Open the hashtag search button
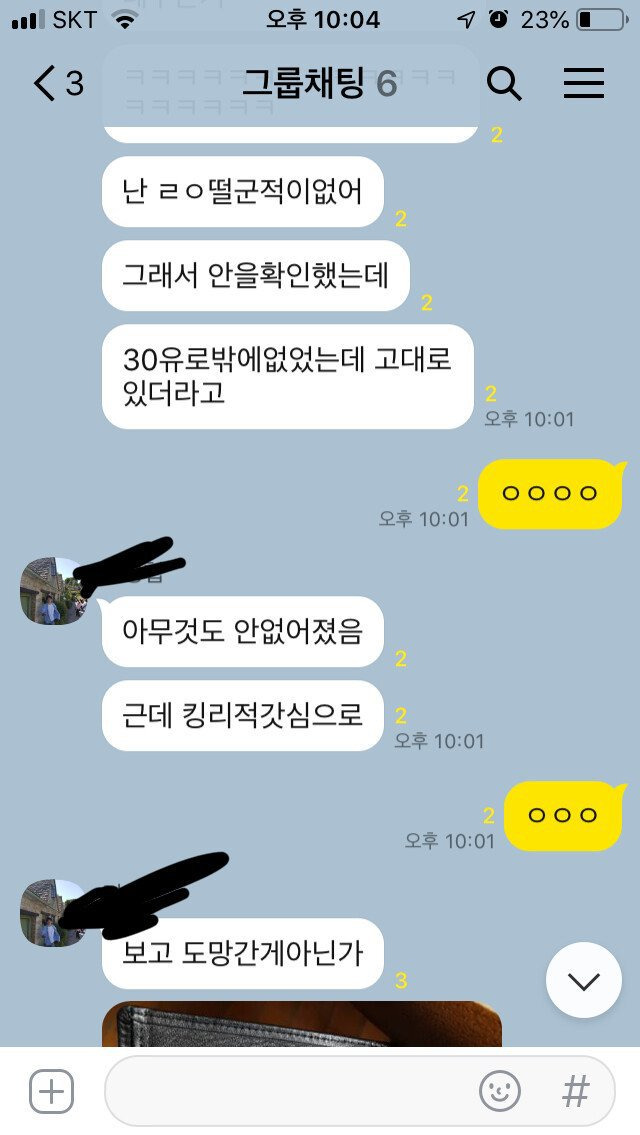Screen dimensions: 640x1135 575,1091
